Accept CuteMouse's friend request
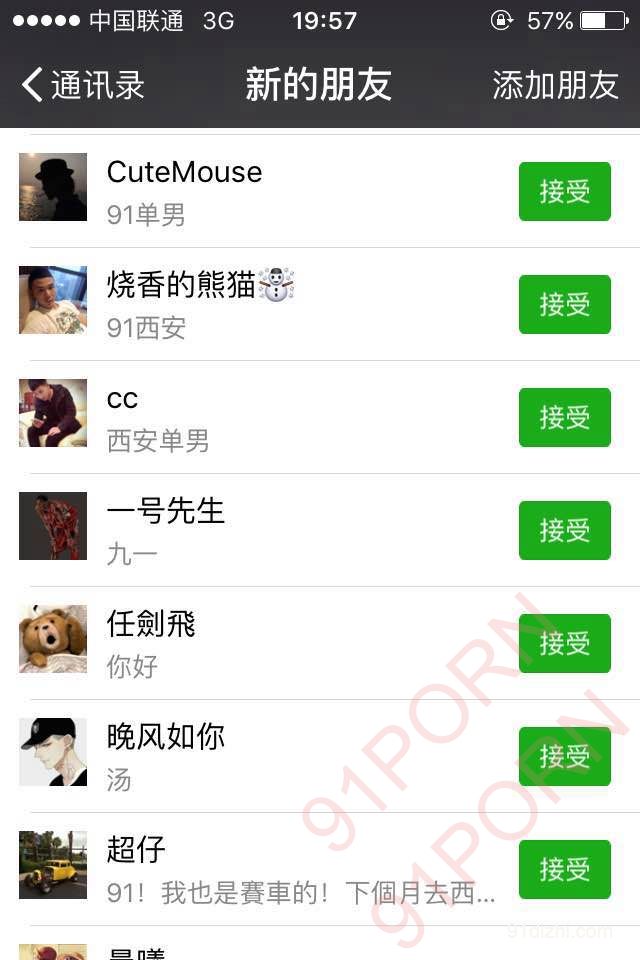The width and height of the screenshot is (640, 960). [x=564, y=191]
